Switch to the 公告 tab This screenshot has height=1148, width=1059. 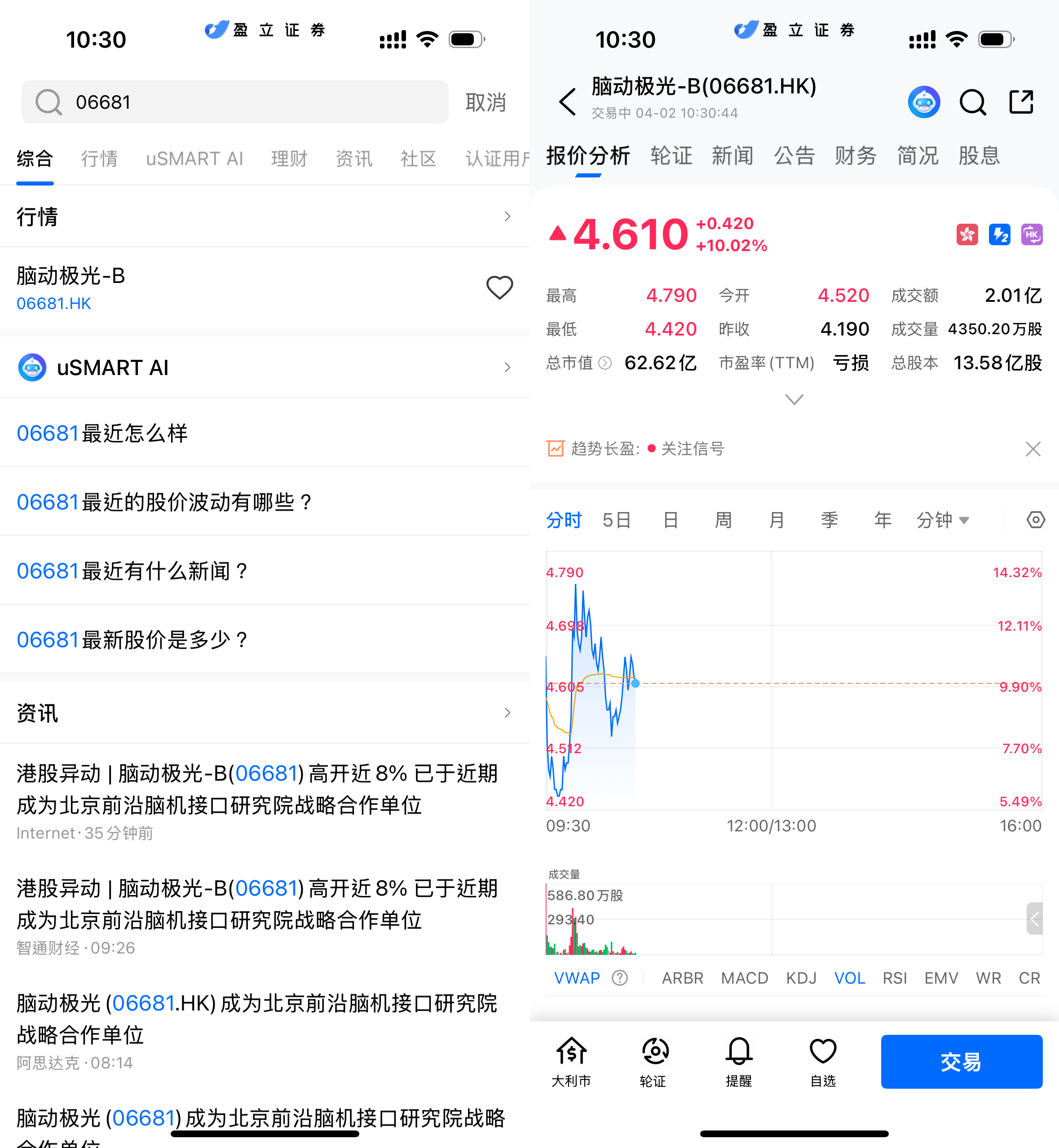click(794, 156)
